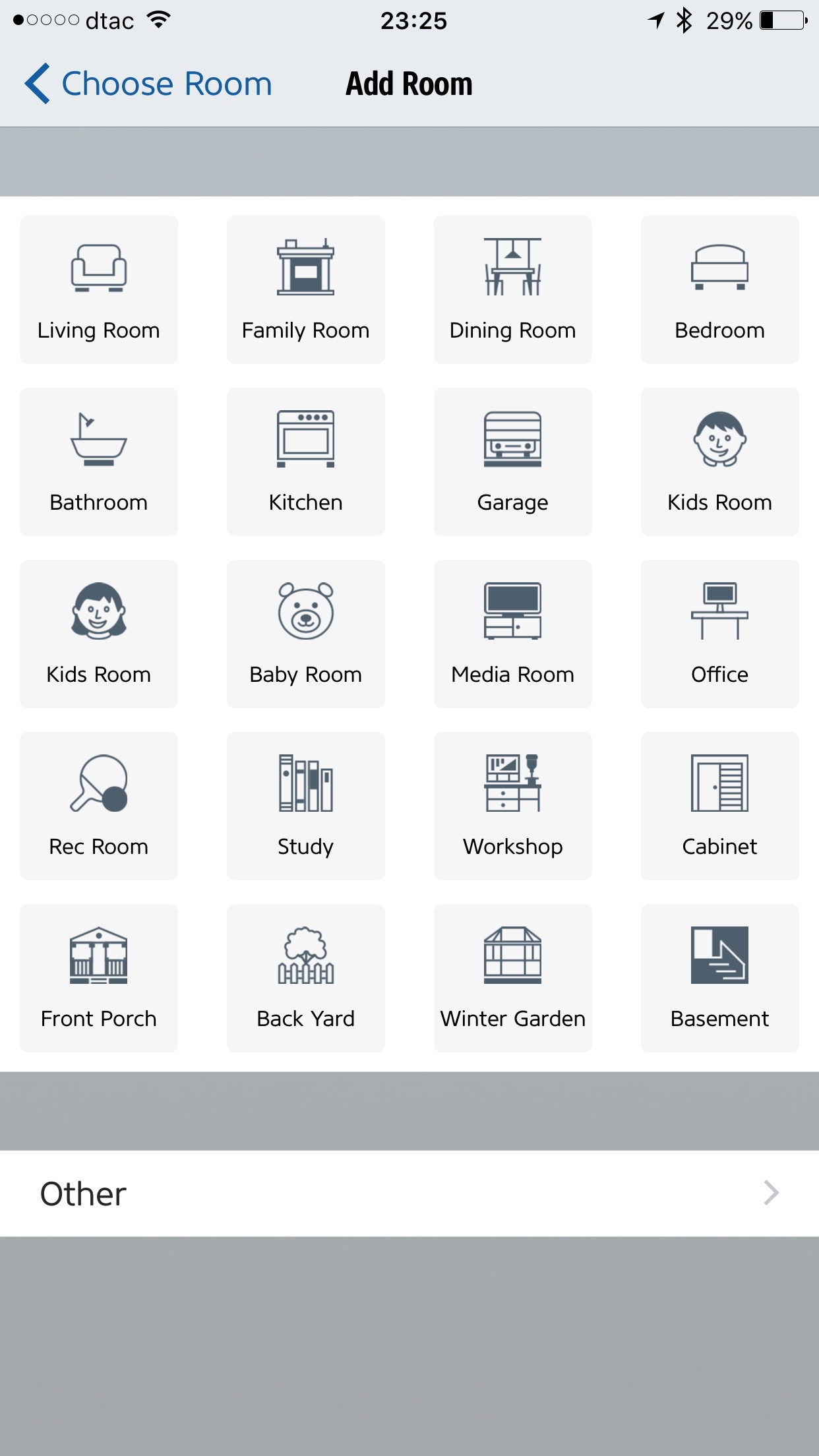Select the Study tile
The width and height of the screenshot is (819, 1456).
pos(306,806)
